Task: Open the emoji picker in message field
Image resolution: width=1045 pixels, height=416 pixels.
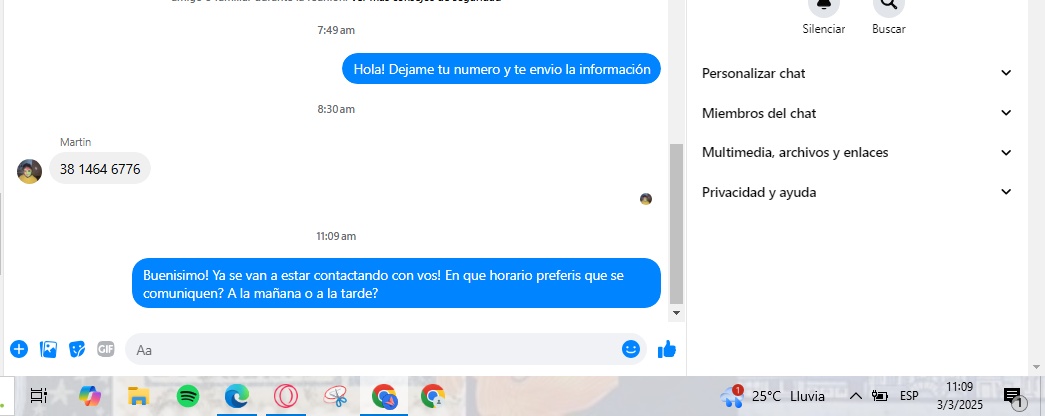Action: [630, 349]
